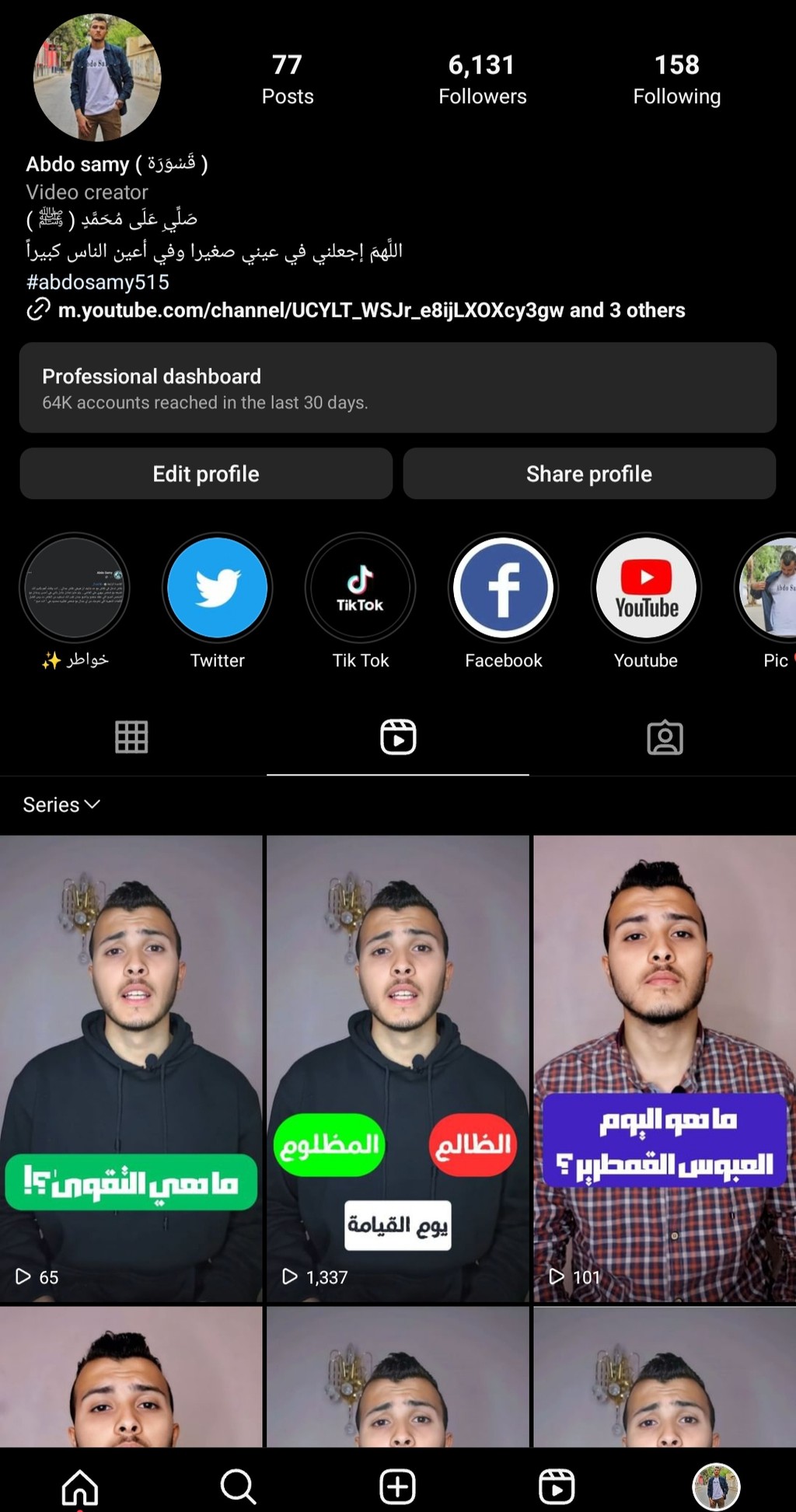Tap Share profile
Screen dimensions: 796x1512
(x=589, y=473)
